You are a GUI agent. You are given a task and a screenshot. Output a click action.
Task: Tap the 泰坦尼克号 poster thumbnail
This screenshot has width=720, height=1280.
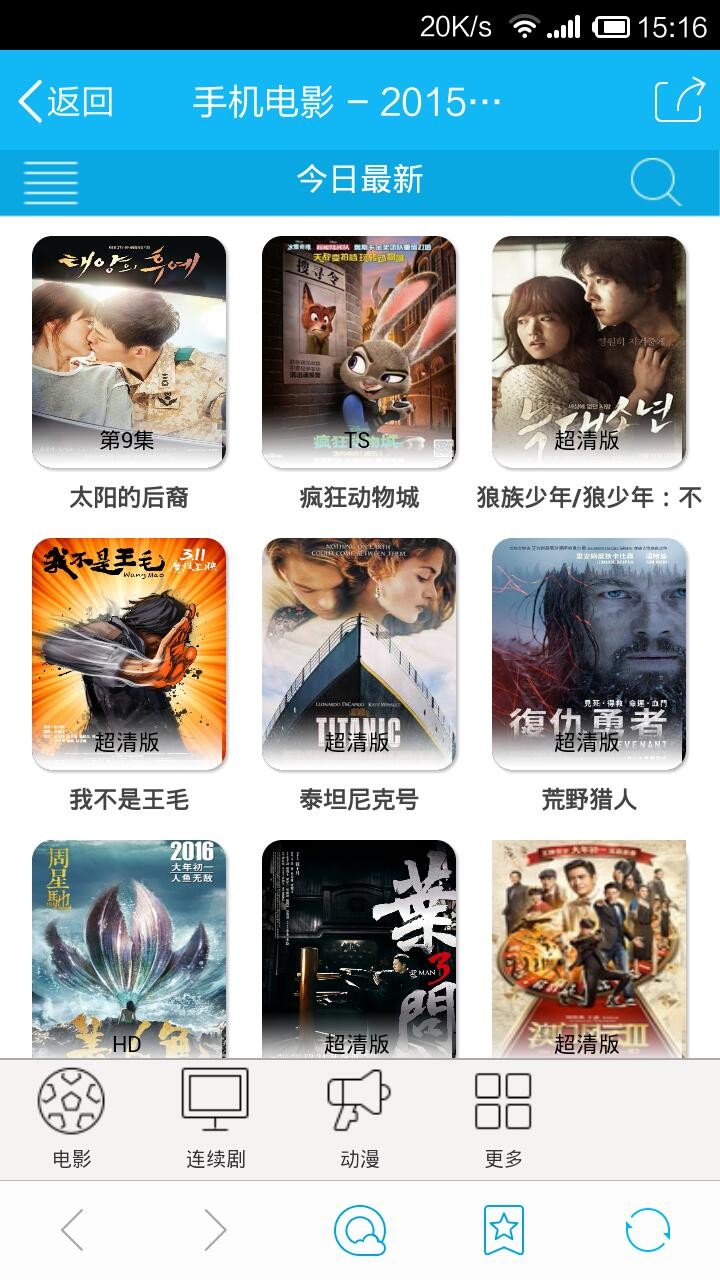click(x=360, y=648)
